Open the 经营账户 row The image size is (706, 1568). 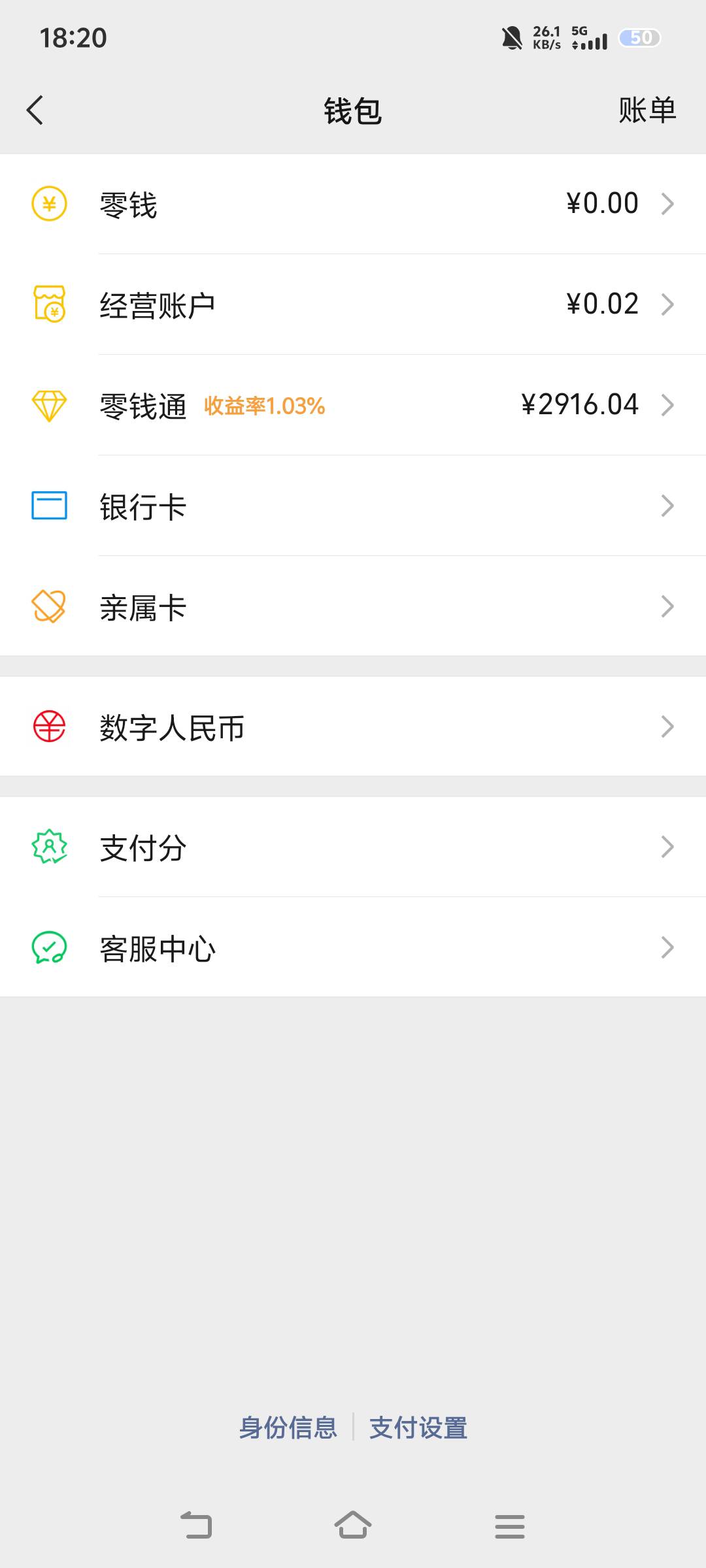coord(353,304)
